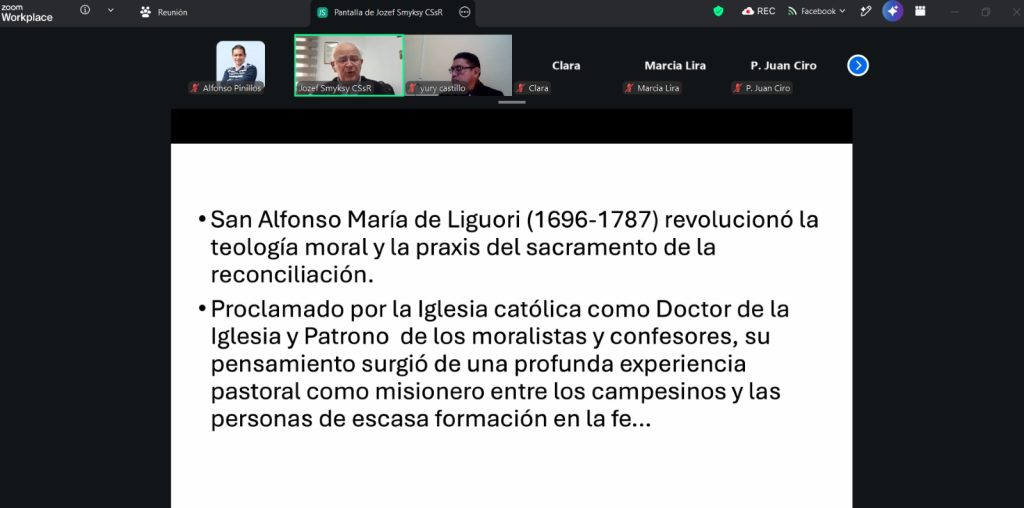Select Jozef Smyksy CSsR video tile
This screenshot has width=1024, height=508.
point(349,65)
